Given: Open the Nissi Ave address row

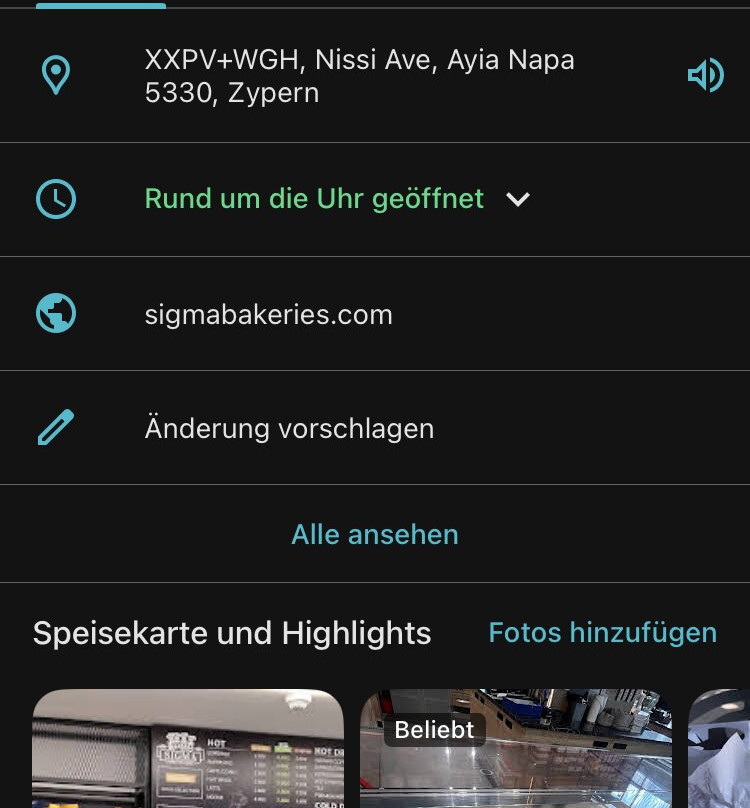Looking at the screenshot, I should click(359, 76).
